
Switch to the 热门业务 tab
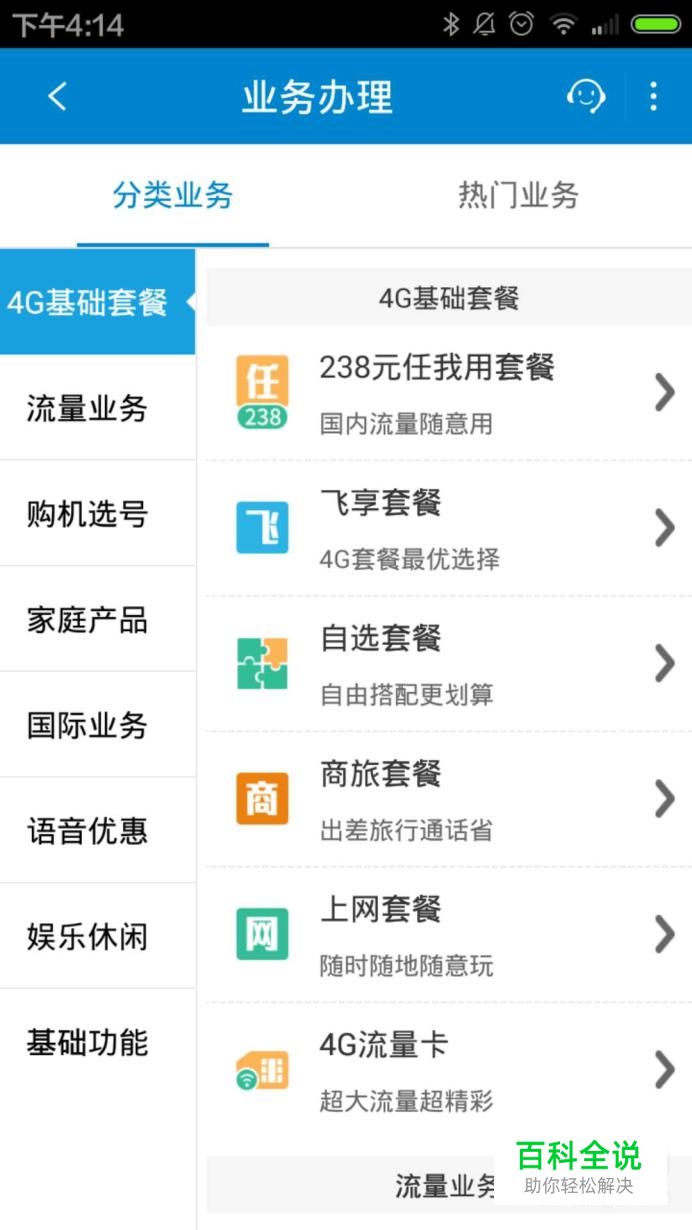click(x=518, y=195)
